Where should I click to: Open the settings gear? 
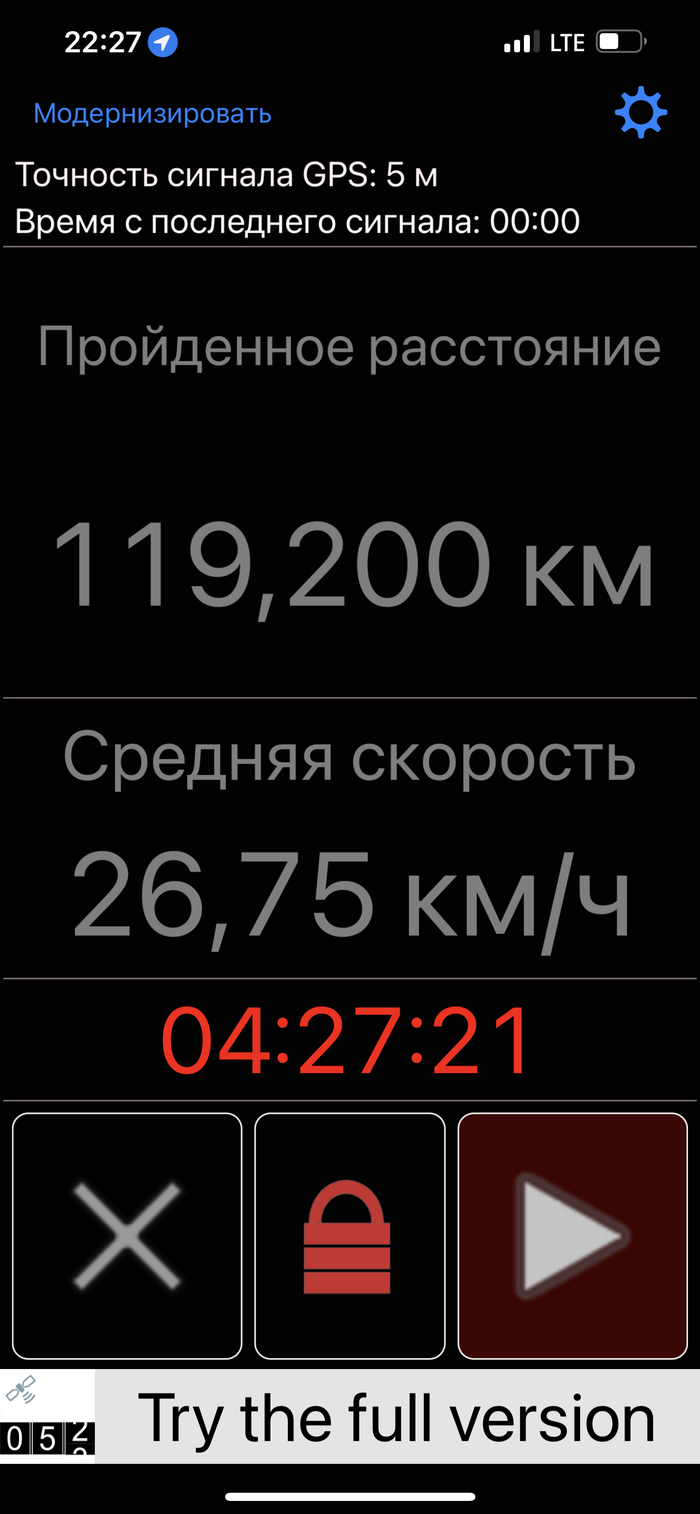[x=640, y=113]
